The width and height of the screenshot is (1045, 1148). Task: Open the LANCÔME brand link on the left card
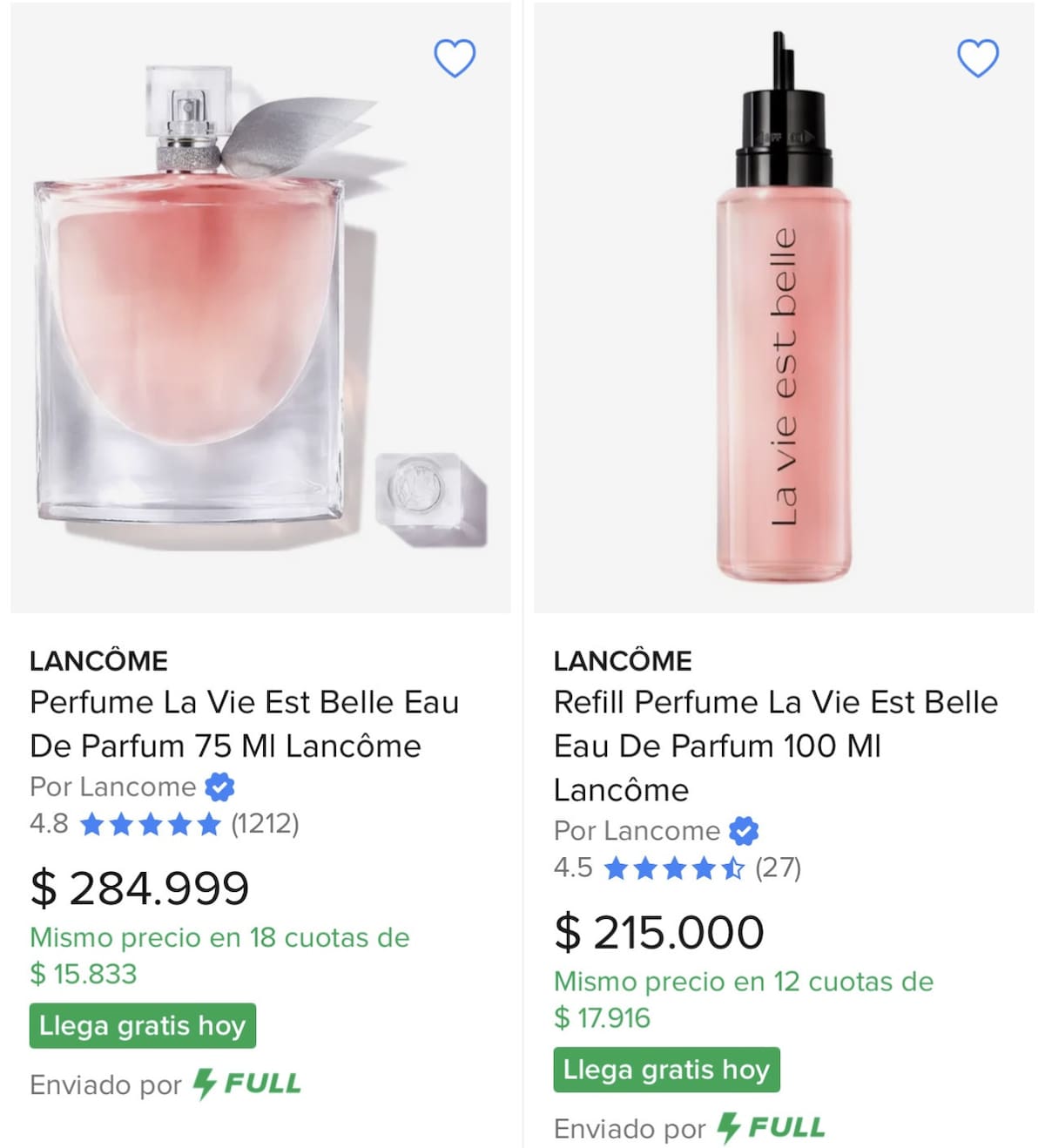(98, 660)
